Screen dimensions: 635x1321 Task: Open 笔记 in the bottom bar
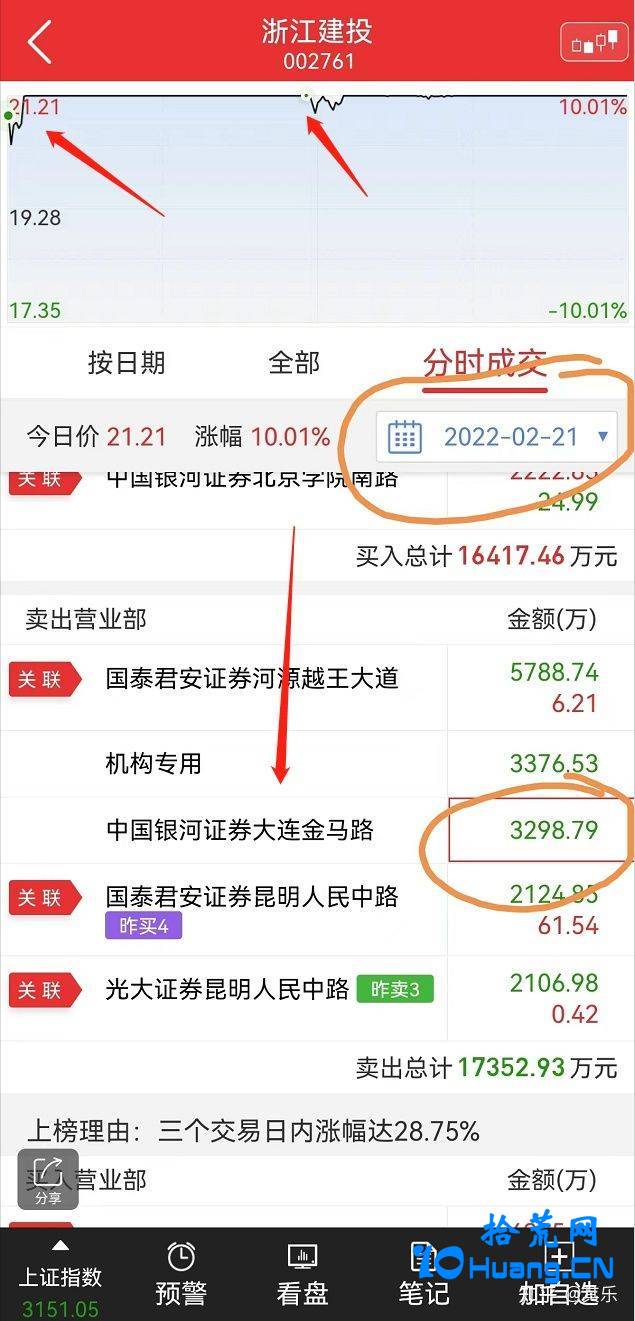point(423,1275)
